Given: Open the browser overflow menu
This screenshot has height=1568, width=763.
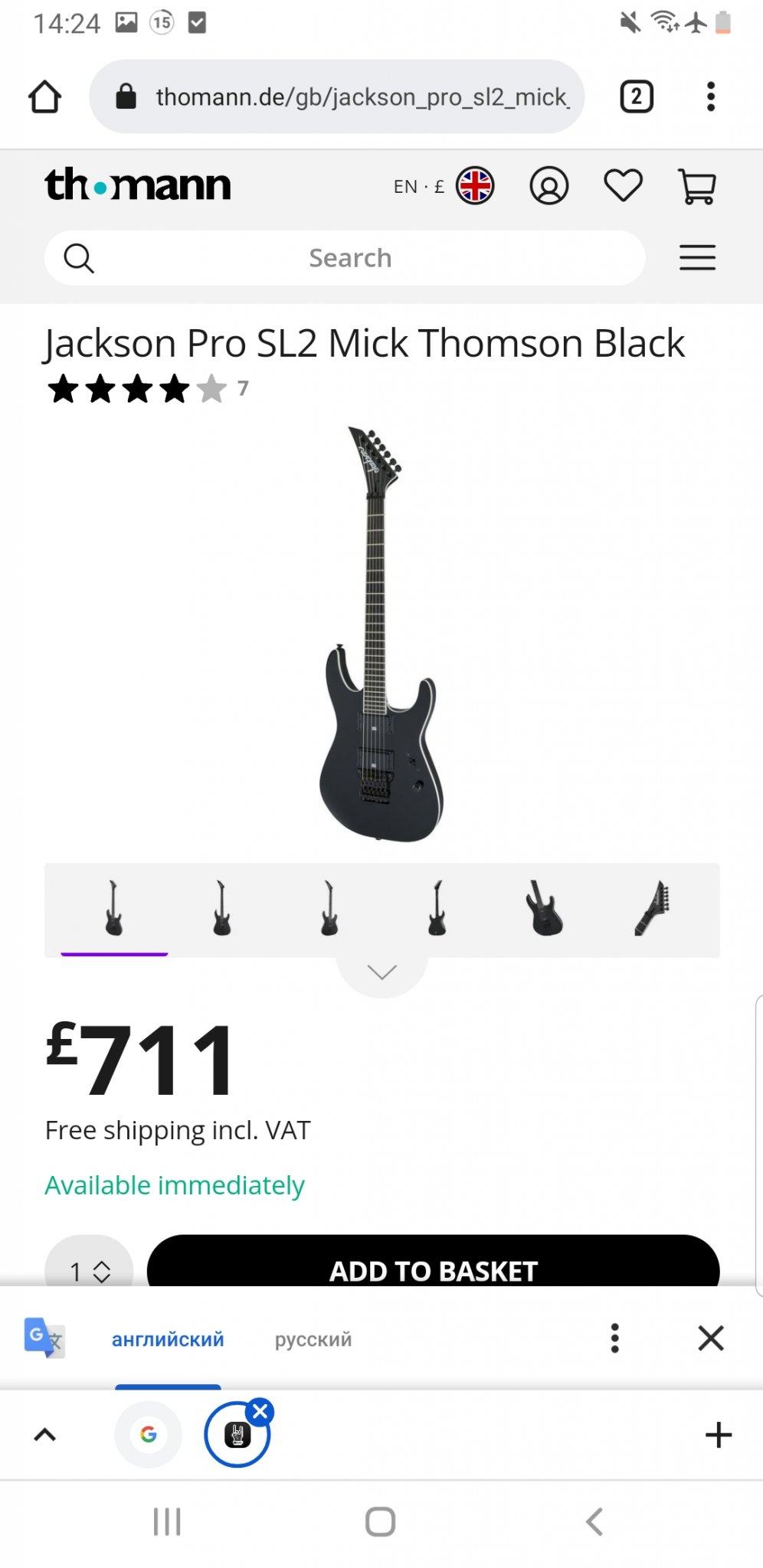Looking at the screenshot, I should point(711,97).
